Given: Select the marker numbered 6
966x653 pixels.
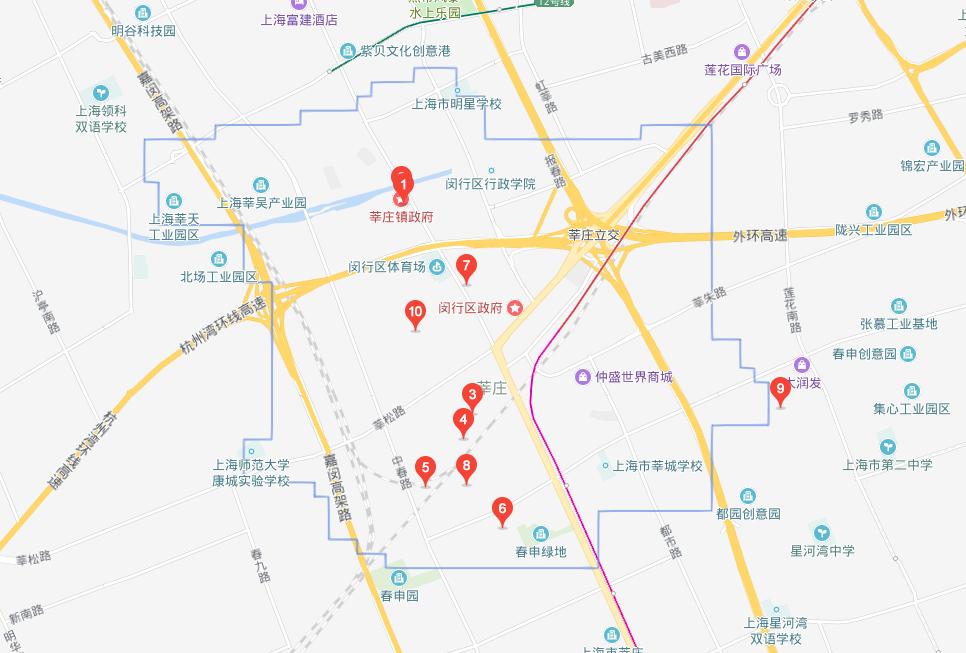Looking at the screenshot, I should pyautogui.click(x=502, y=509).
